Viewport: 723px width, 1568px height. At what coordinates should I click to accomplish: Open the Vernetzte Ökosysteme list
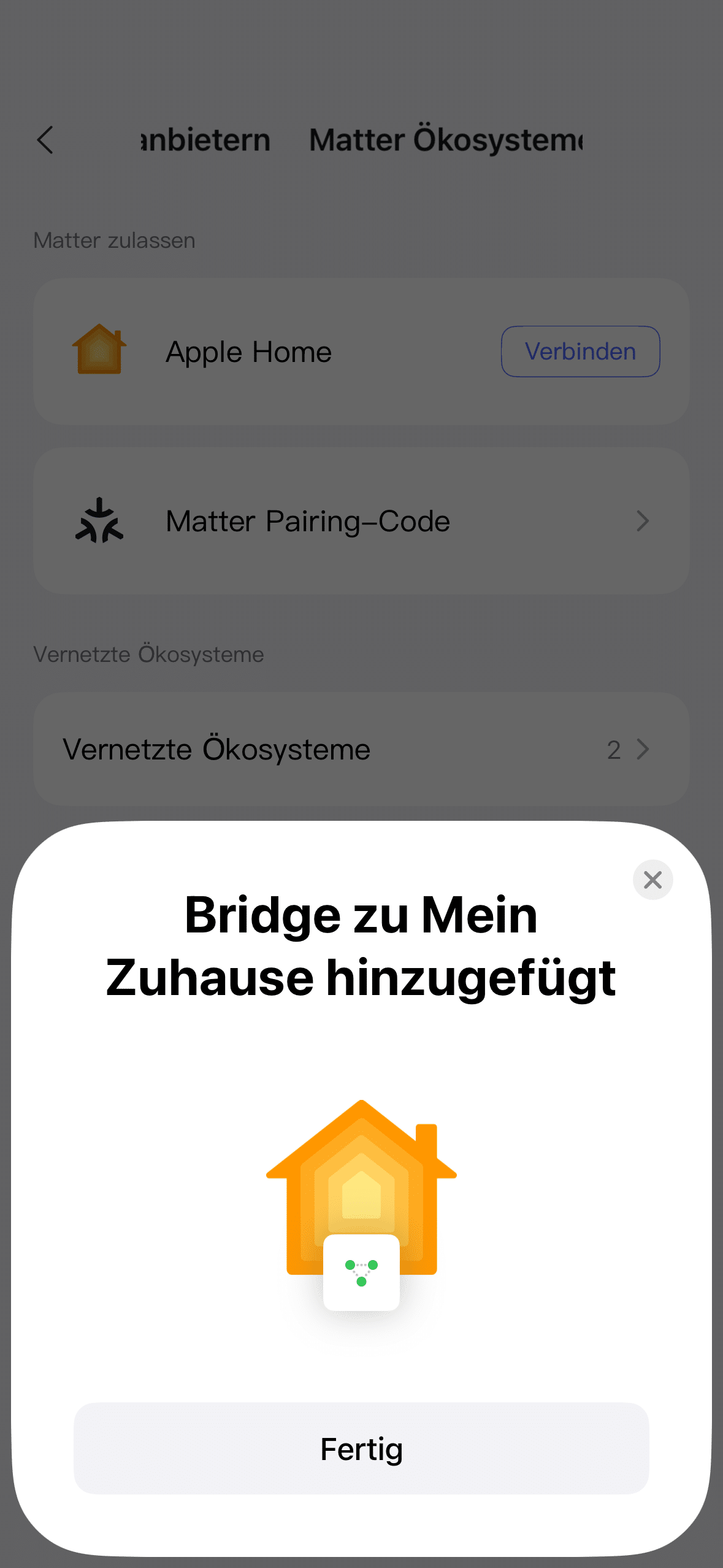point(361,749)
